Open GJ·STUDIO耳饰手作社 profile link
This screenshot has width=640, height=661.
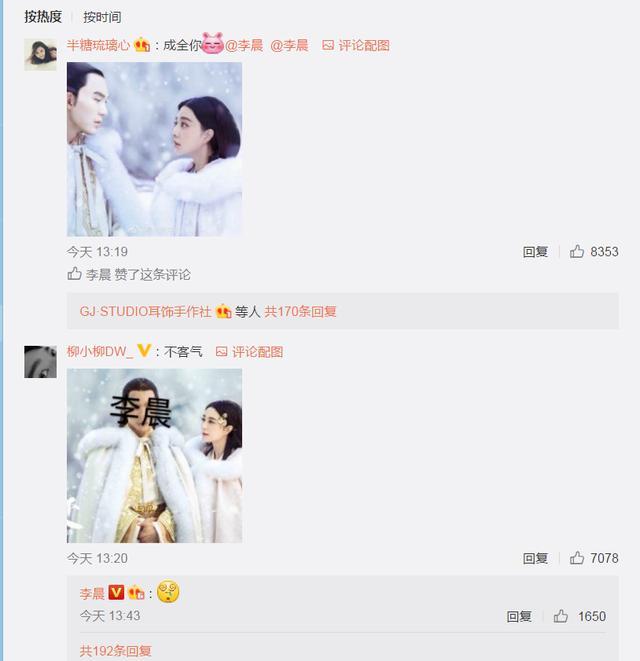tap(145, 311)
